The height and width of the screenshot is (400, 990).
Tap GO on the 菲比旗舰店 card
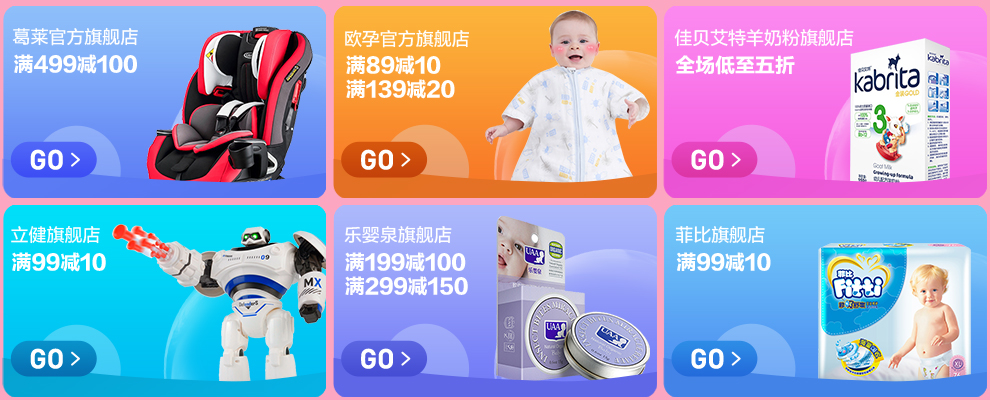point(714,359)
